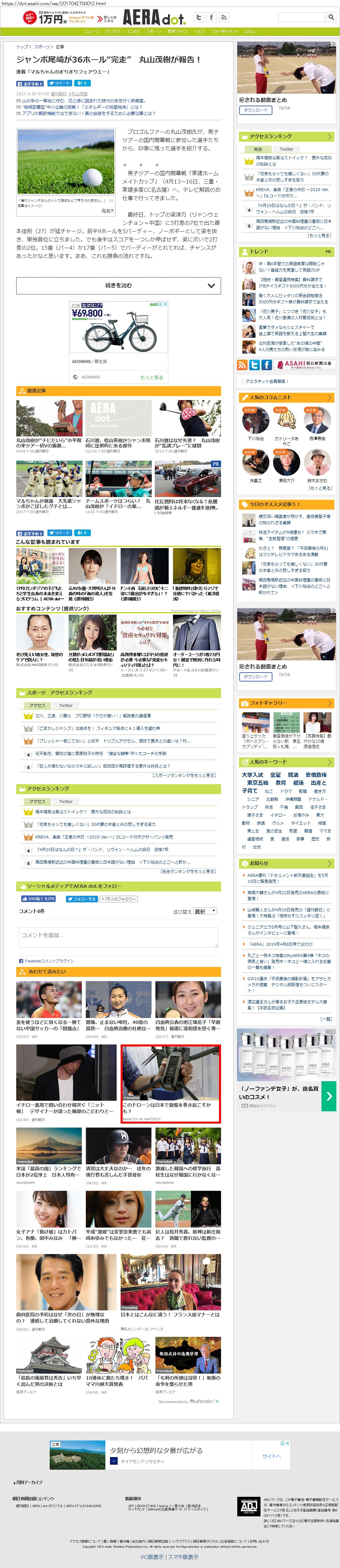Tap the search magnifier icon in header
Screen dimensions: 340x1568
click(x=331, y=17)
